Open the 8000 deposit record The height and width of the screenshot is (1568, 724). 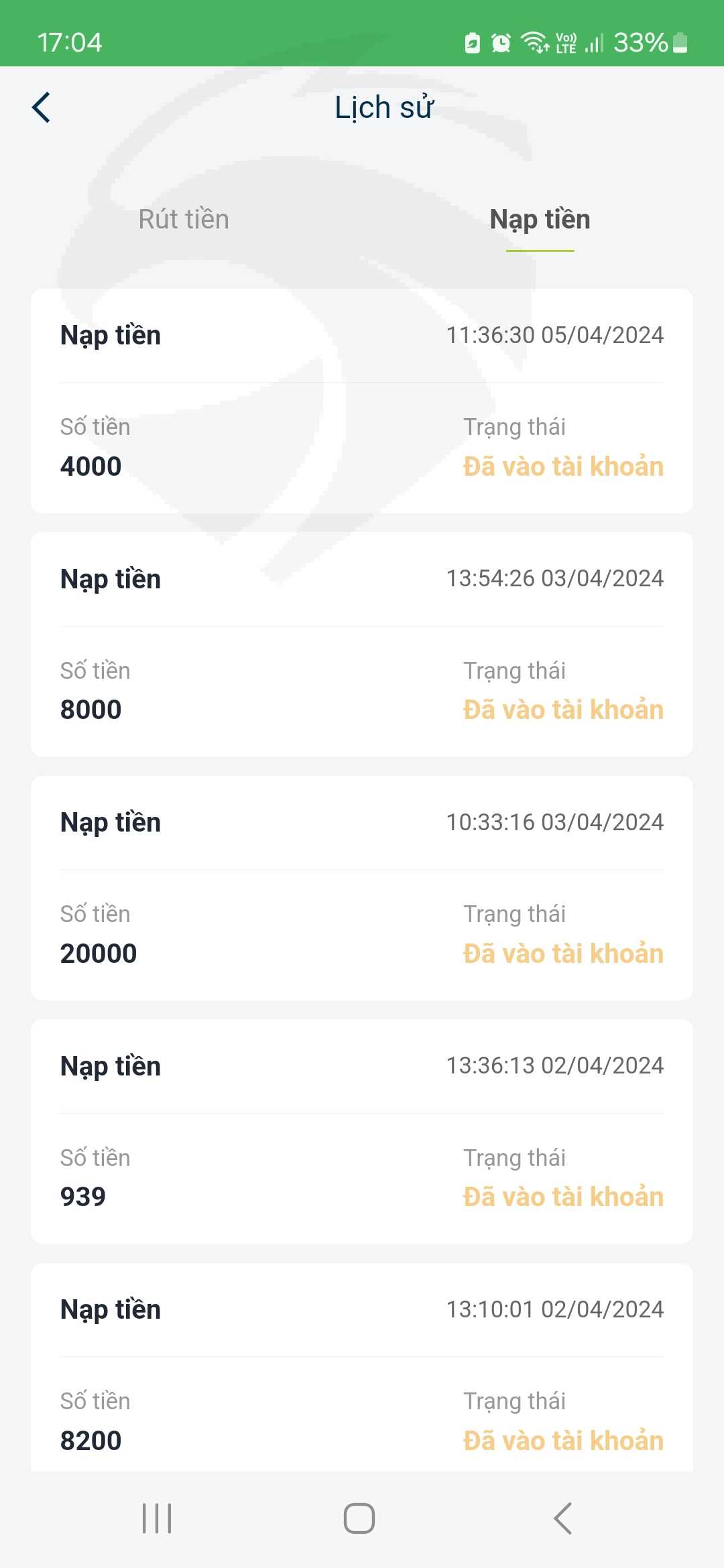point(362,645)
